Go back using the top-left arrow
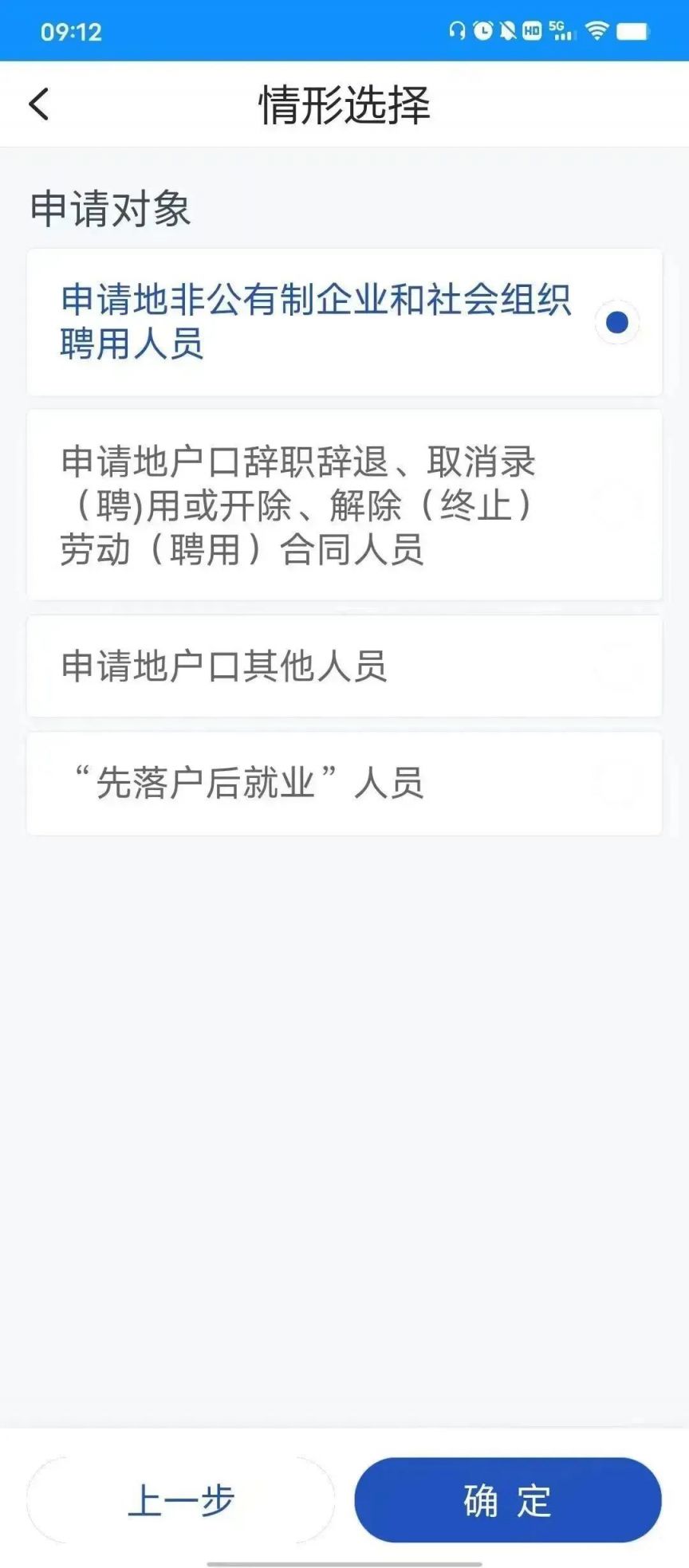The width and height of the screenshot is (689, 1568). pos(38,104)
